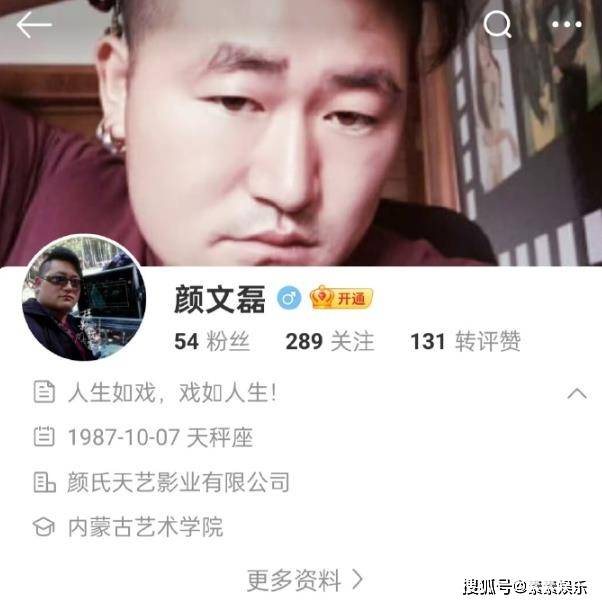
Task: Open the three-dot overflow menu
Action: 566,24
